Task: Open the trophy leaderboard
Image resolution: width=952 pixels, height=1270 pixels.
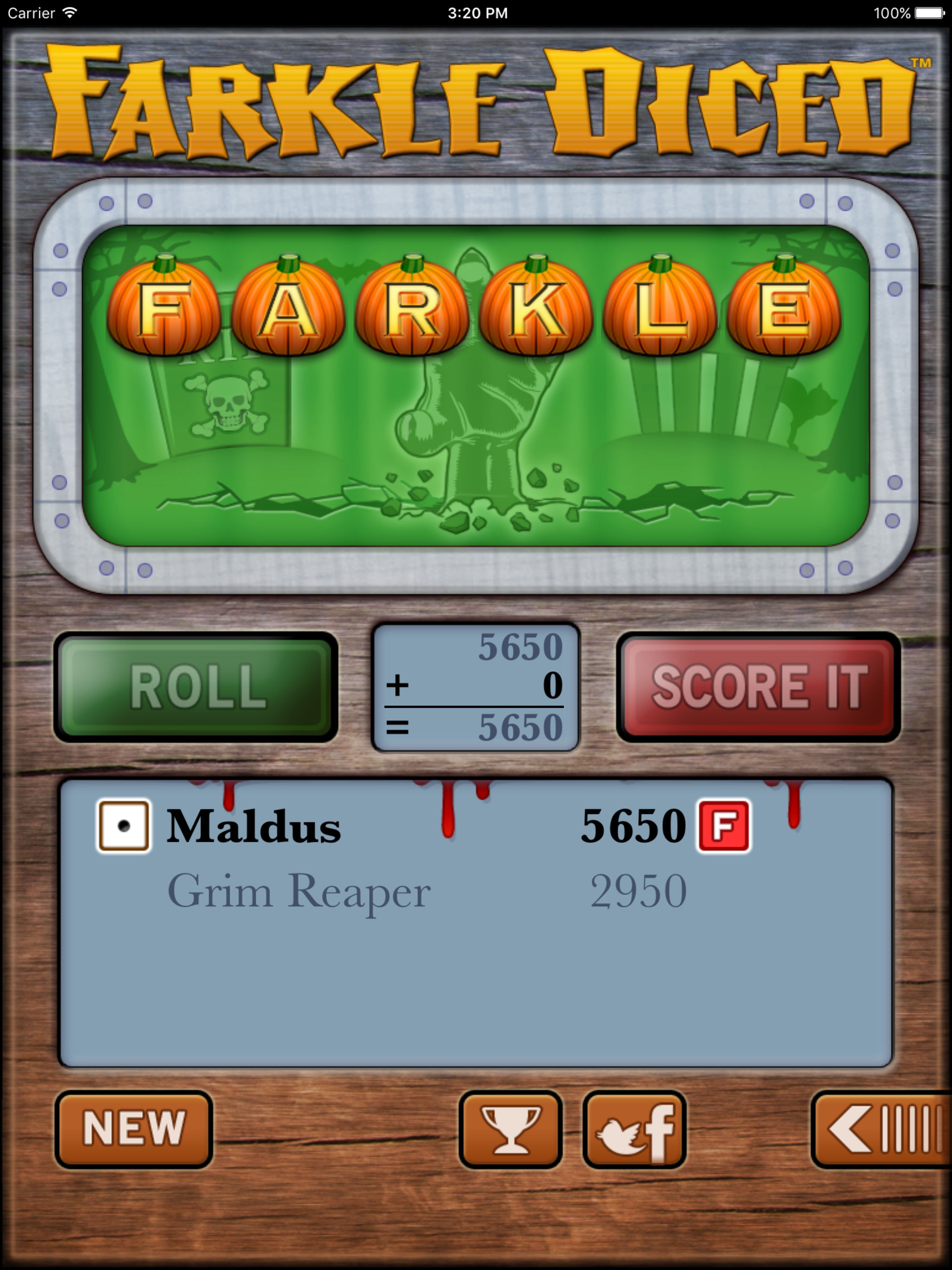Action: [x=510, y=1129]
